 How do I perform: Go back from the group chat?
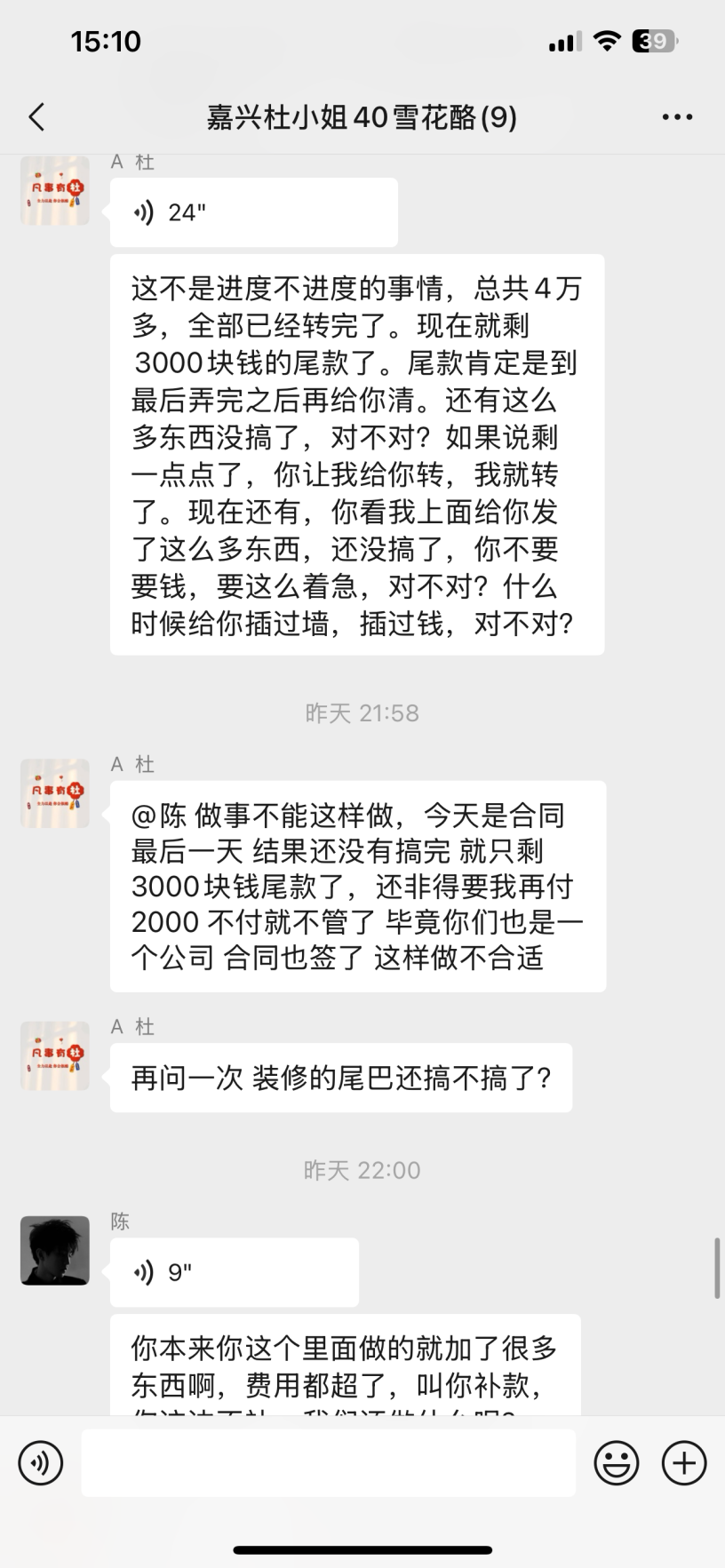point(36,117)
